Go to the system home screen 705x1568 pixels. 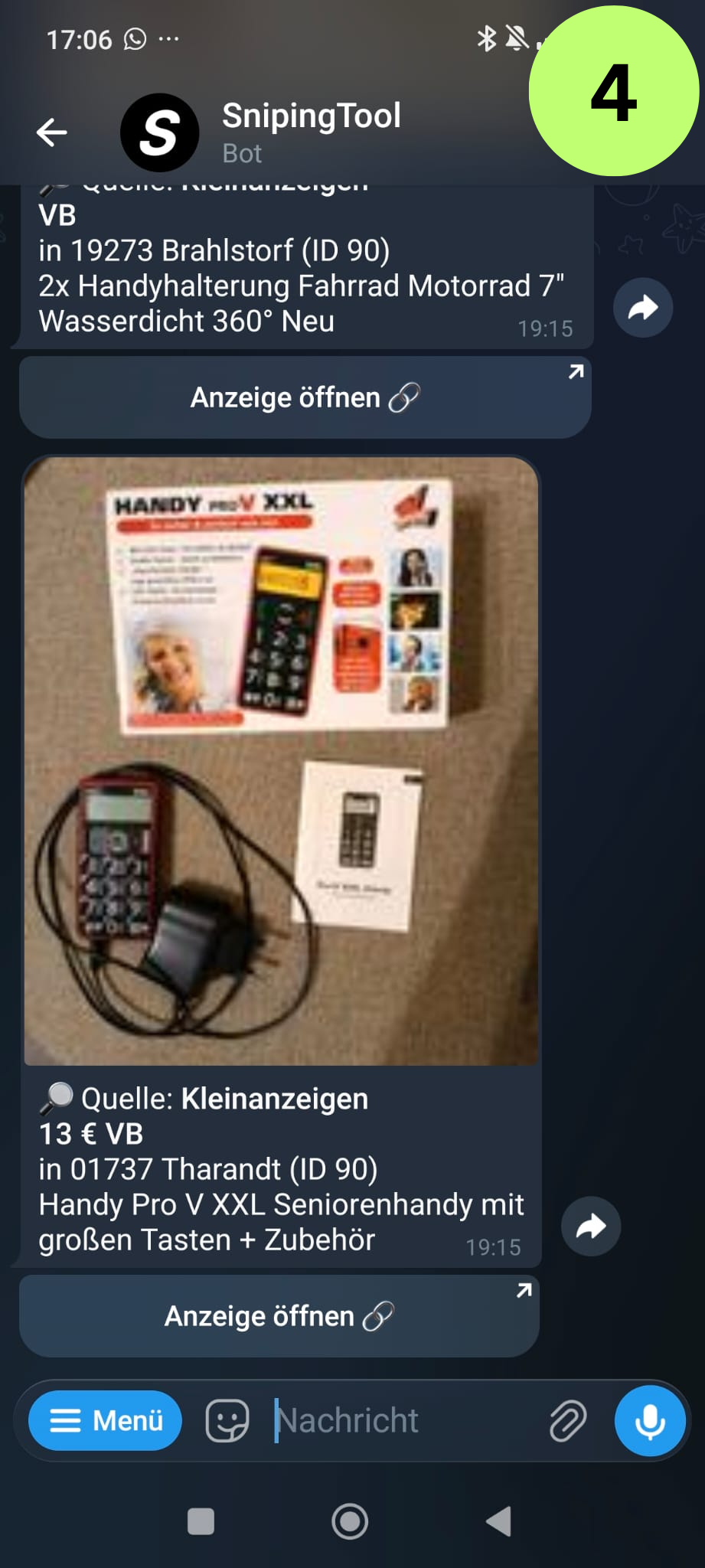350,1521
